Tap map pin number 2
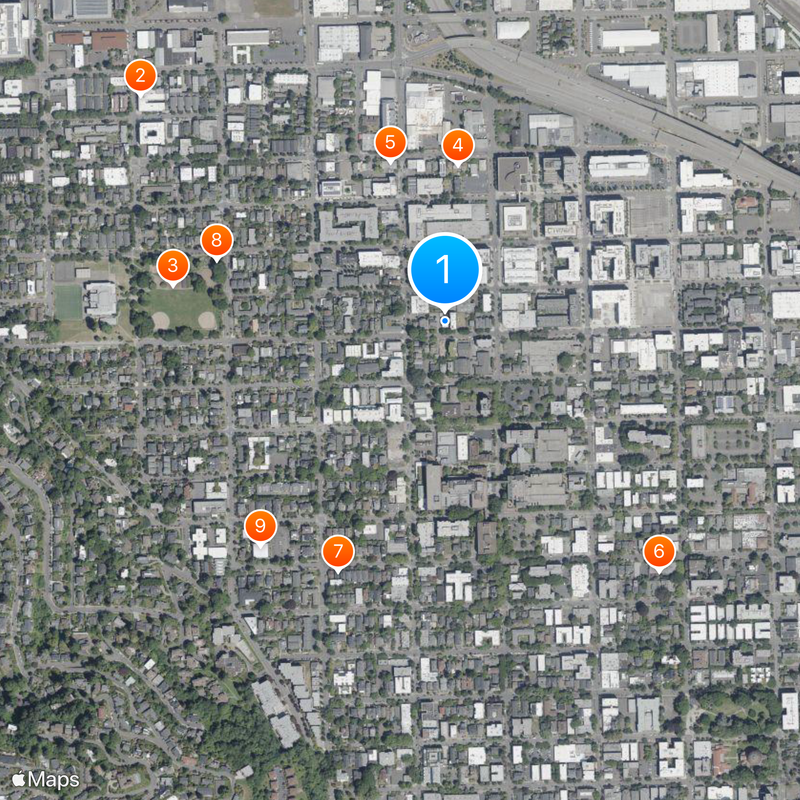800x800 pixels. point(140,74)
